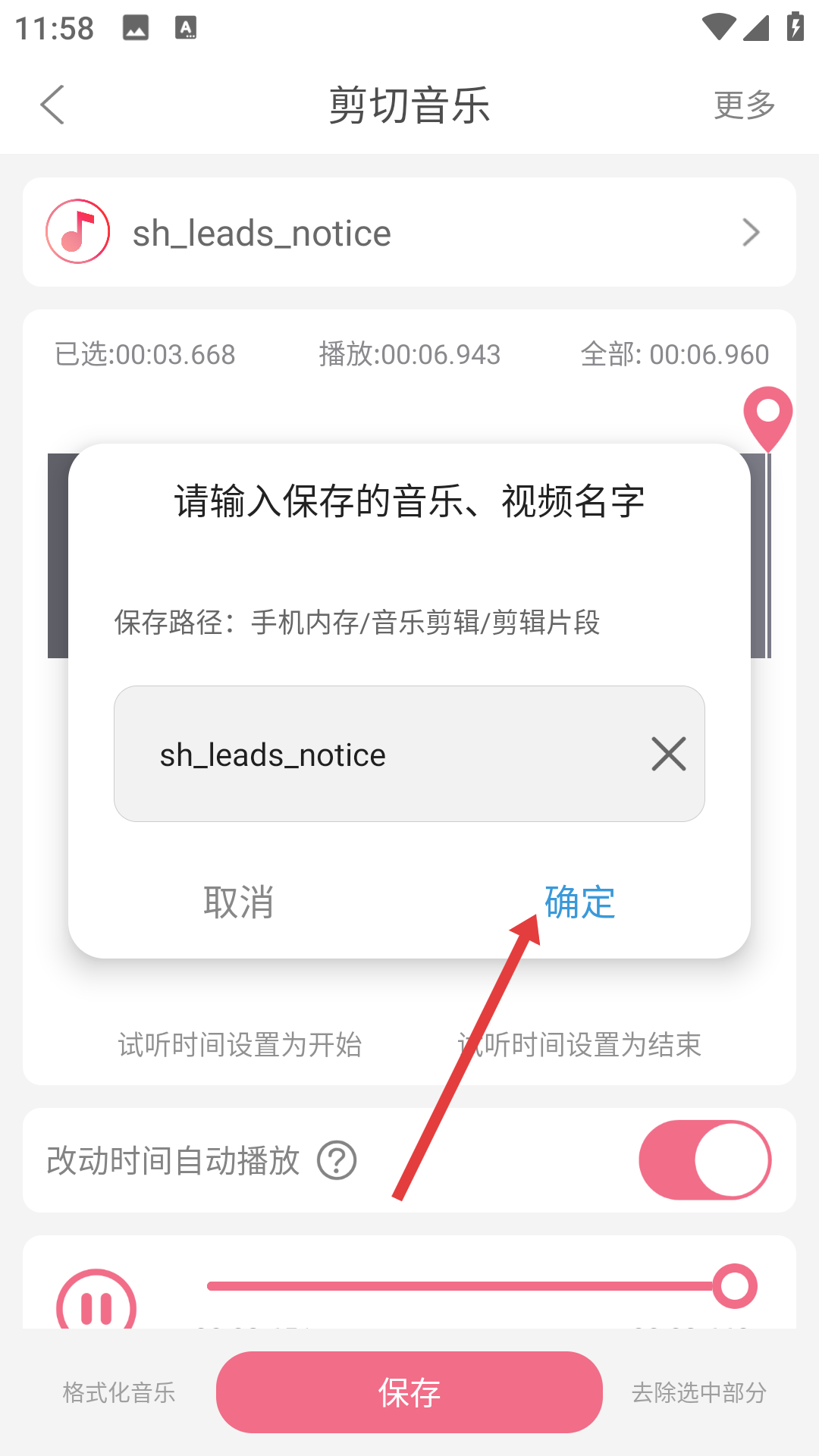This screenshot has width=819, height=1456.
Task: Open the sh_leads_notice music file row
Action: pos(409,232)
